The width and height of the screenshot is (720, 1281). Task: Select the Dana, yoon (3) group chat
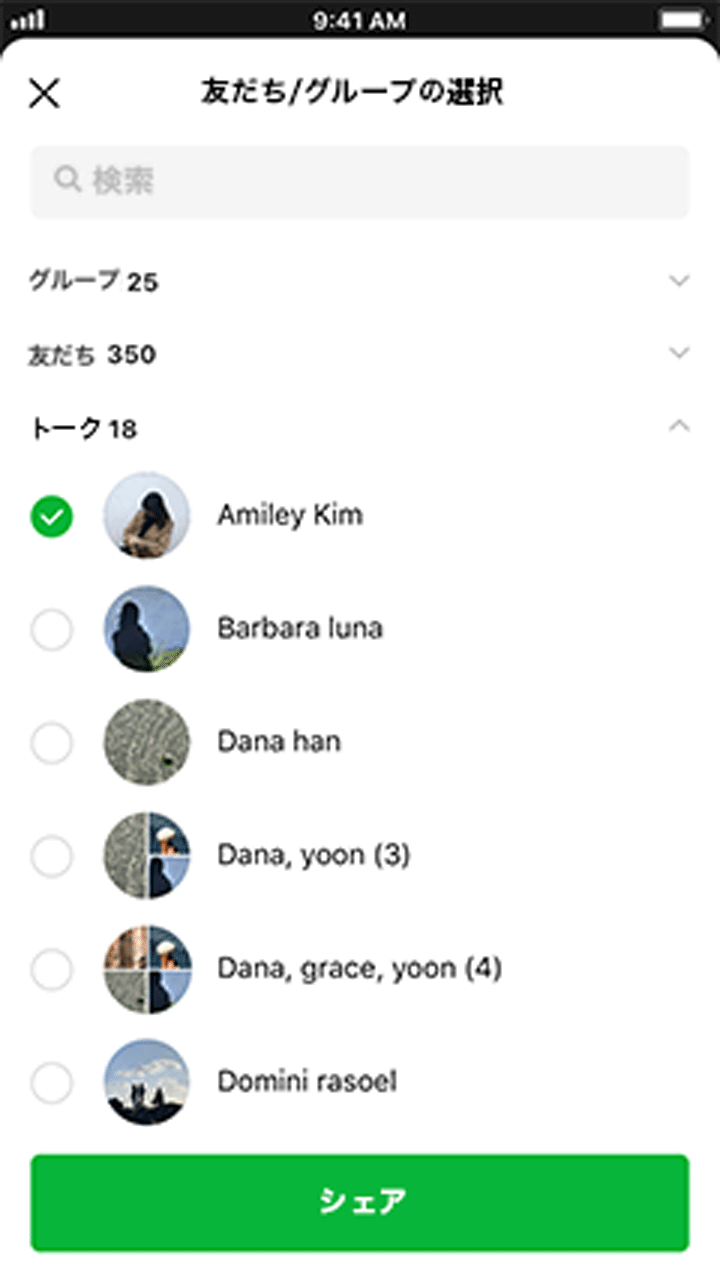[x=52, y=856]
